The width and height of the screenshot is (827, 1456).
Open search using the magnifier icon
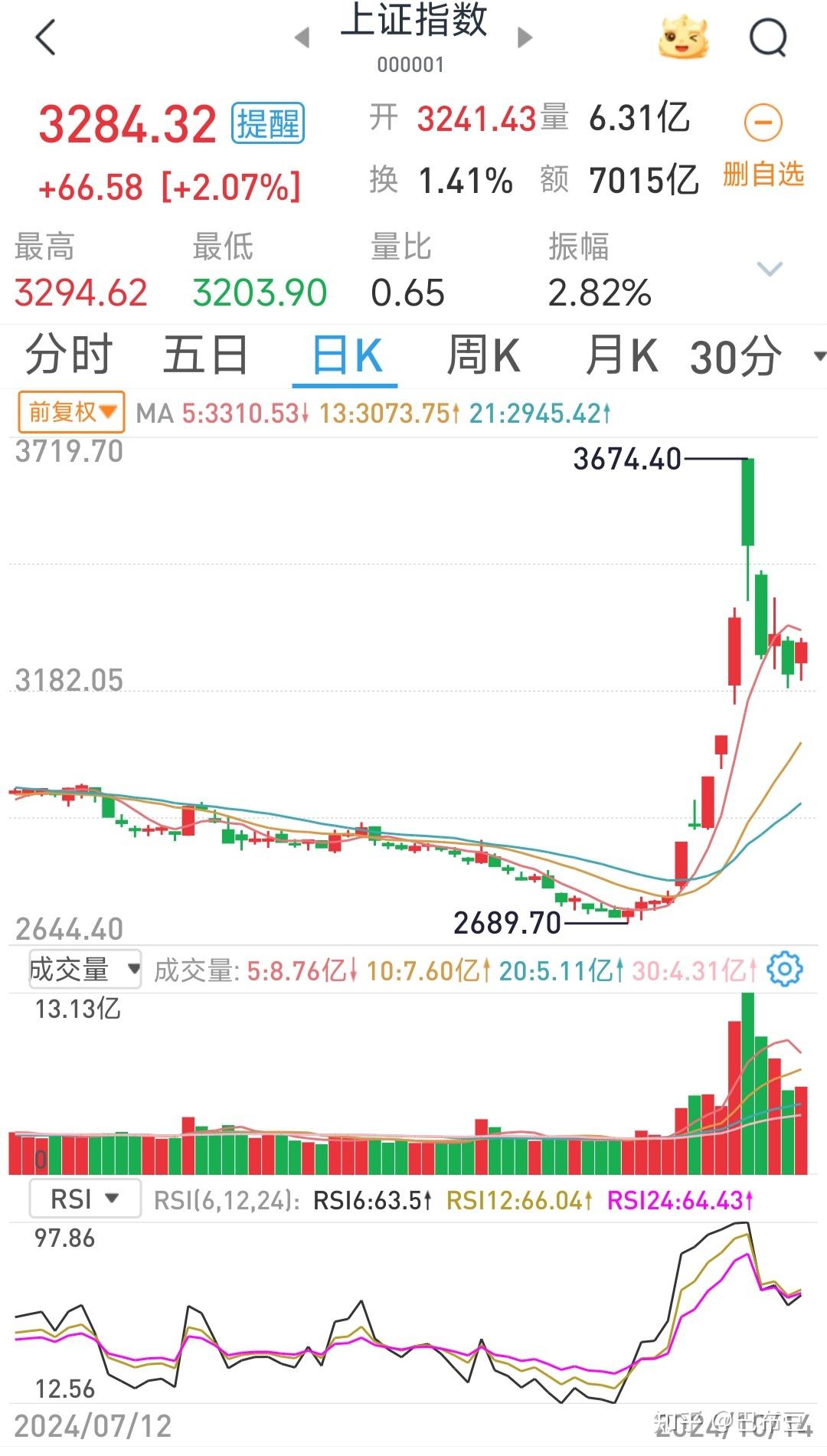[x=768, y=37]
